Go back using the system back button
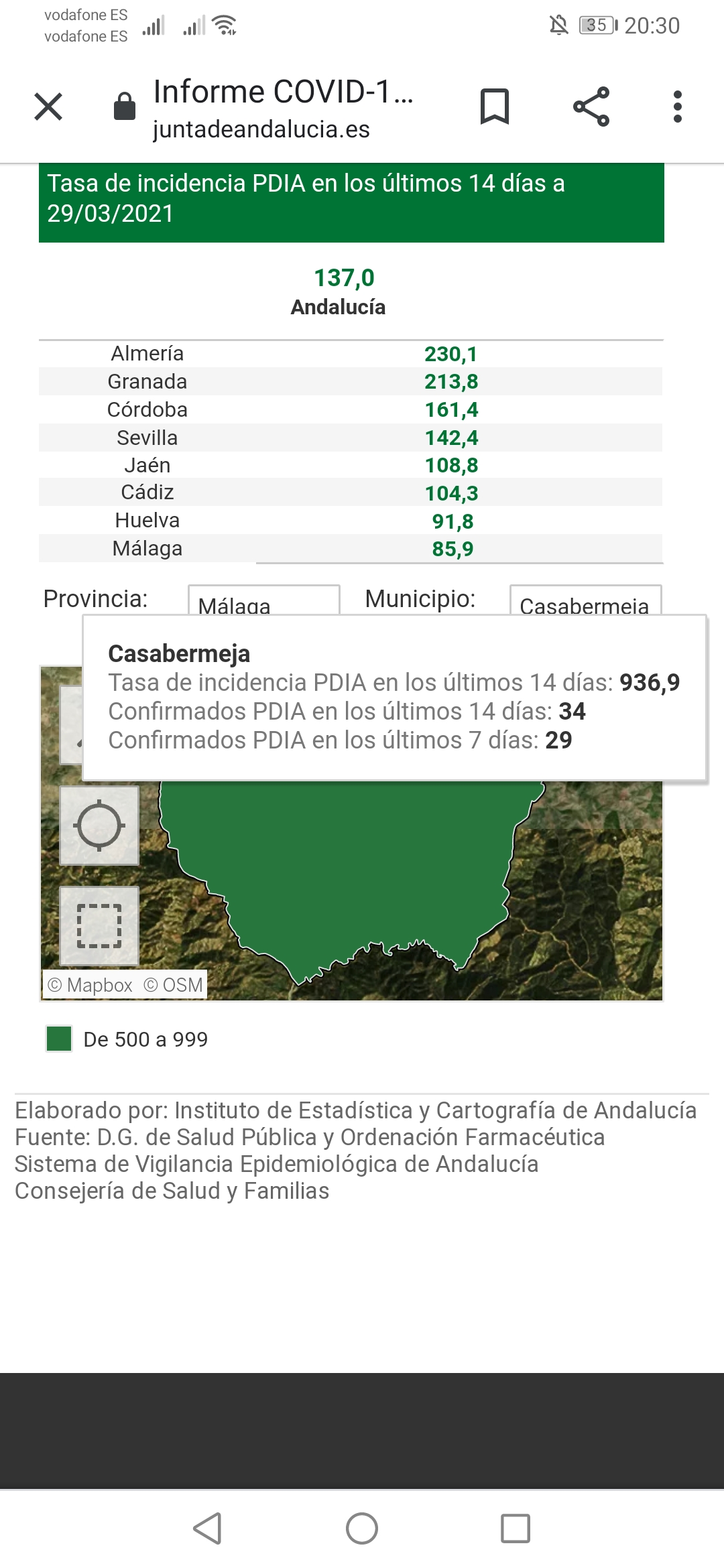The image size is (724, 1568). pos(207,1528)
